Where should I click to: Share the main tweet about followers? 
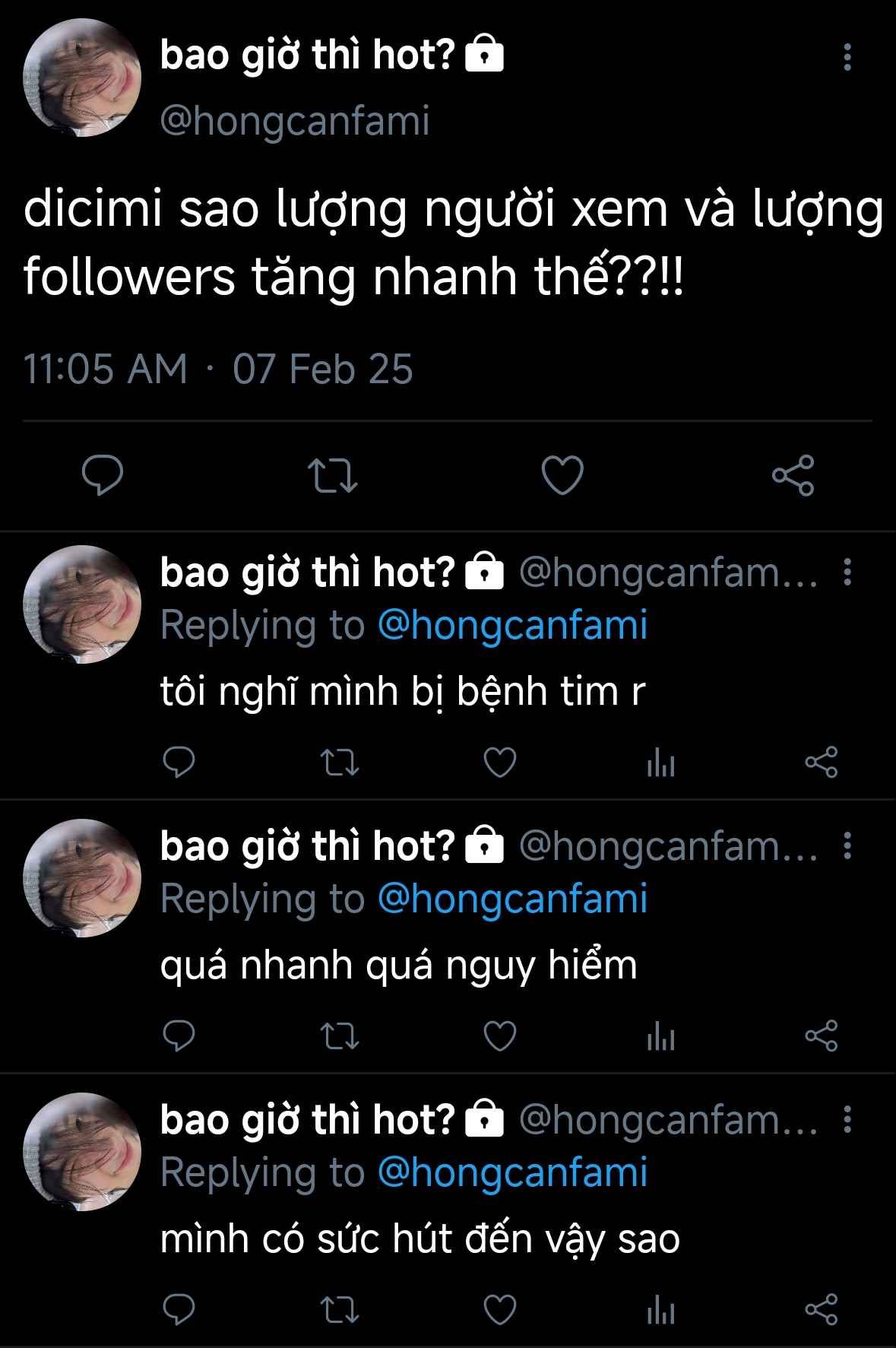pos(793,476)
